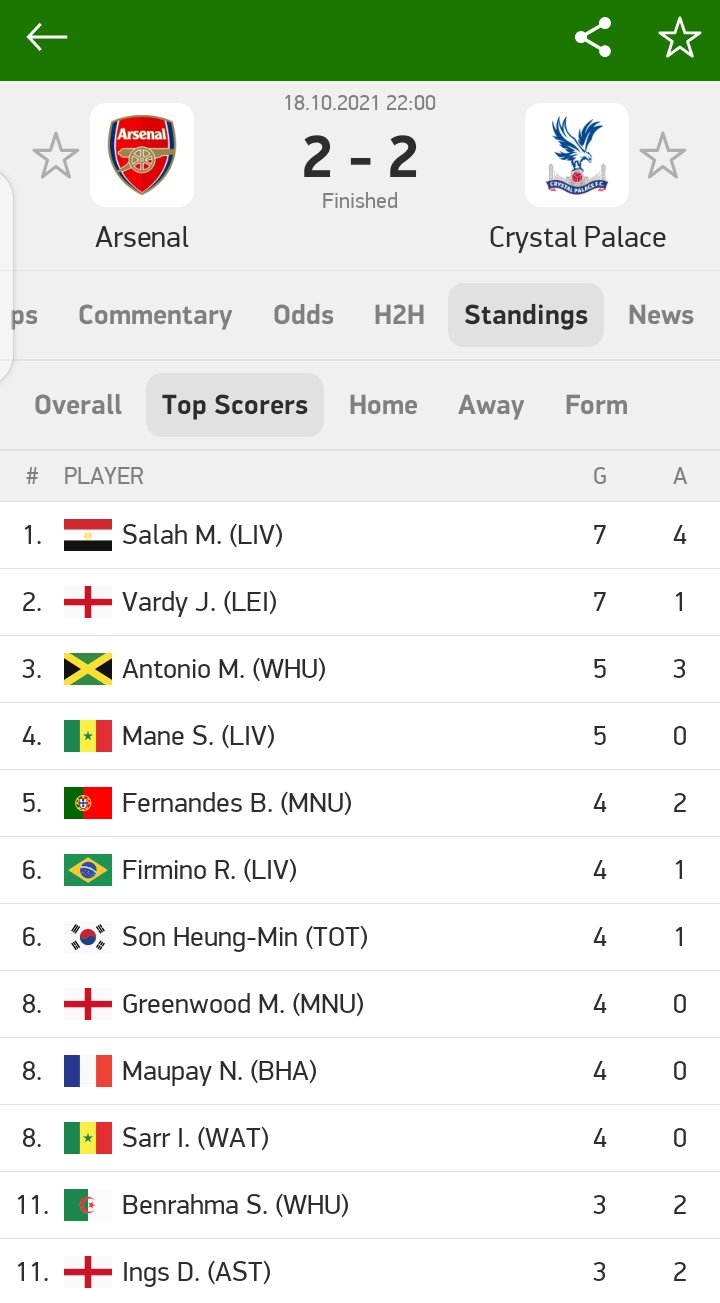This screenshot has width=720, height=1303.
Task: Open the H2H tab
Action: pyautogui.click(x=400, y=315)
